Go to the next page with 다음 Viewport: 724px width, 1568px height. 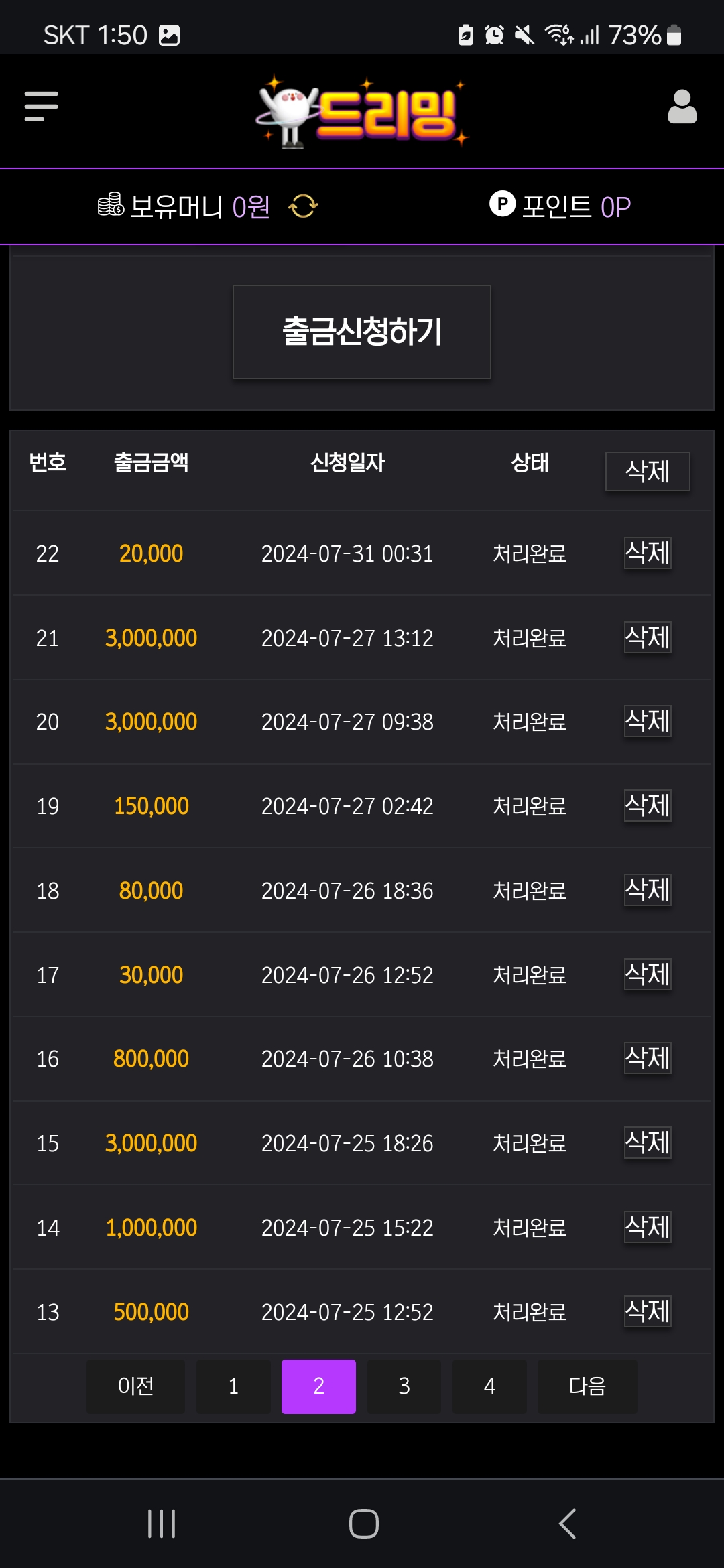click(x=587, y=1386)
